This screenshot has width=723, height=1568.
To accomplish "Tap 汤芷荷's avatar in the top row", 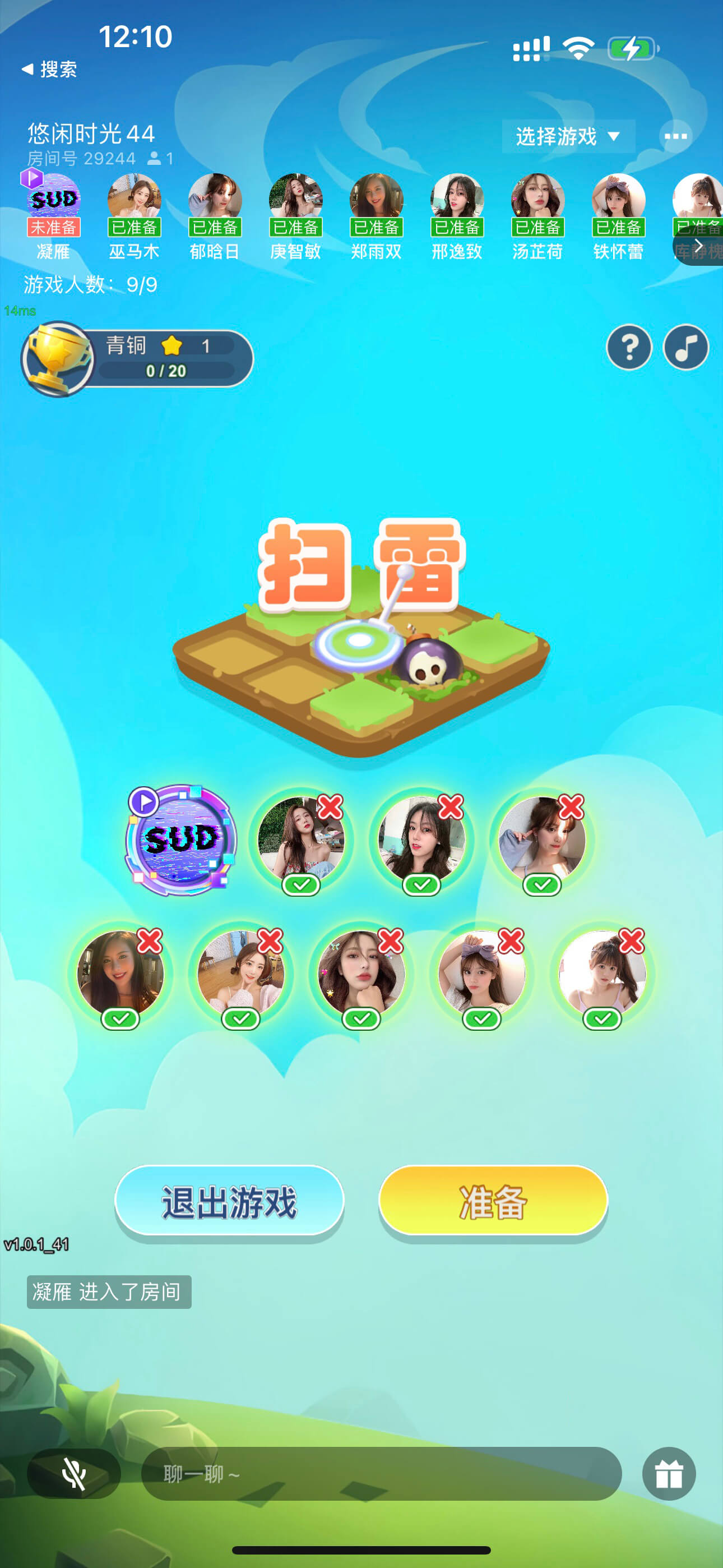I will [x=537, y=197].
